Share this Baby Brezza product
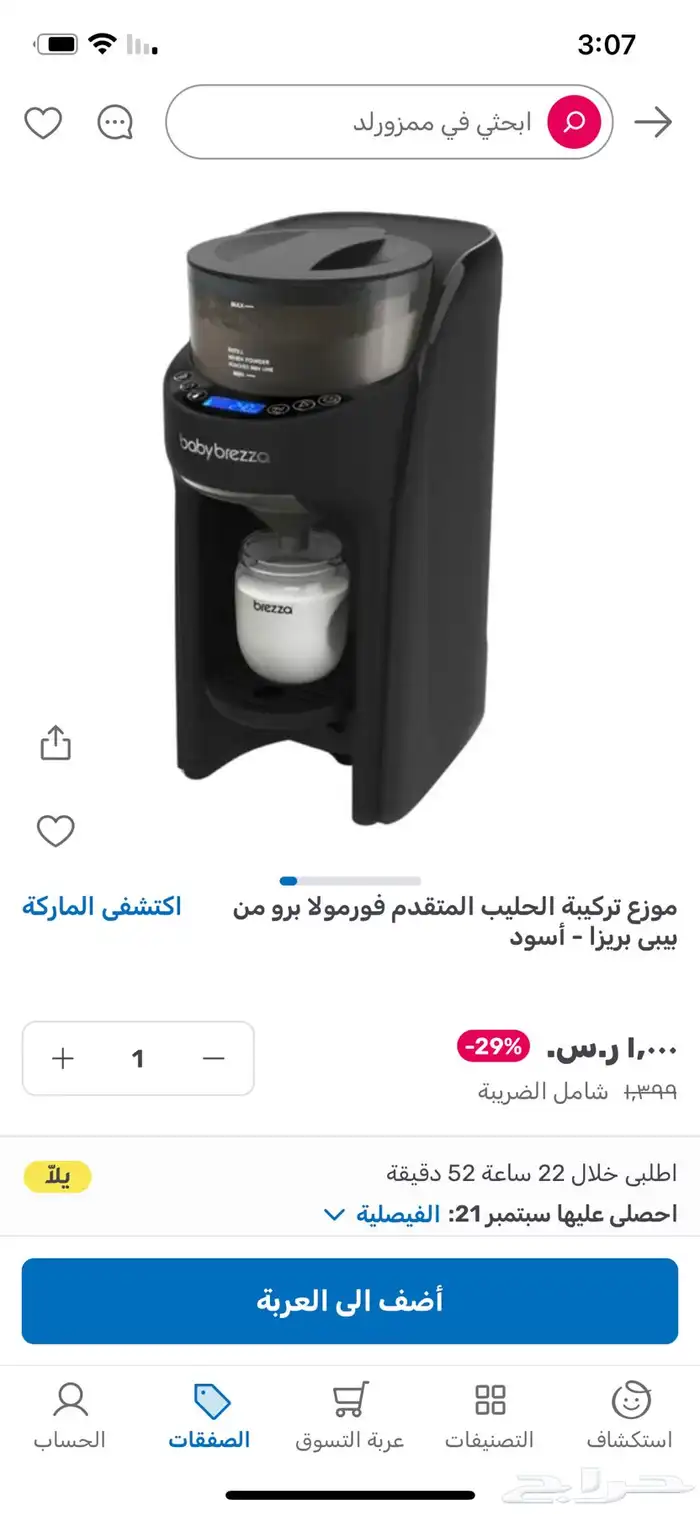The image size is (700, 1514). click(x=55, y=743)
